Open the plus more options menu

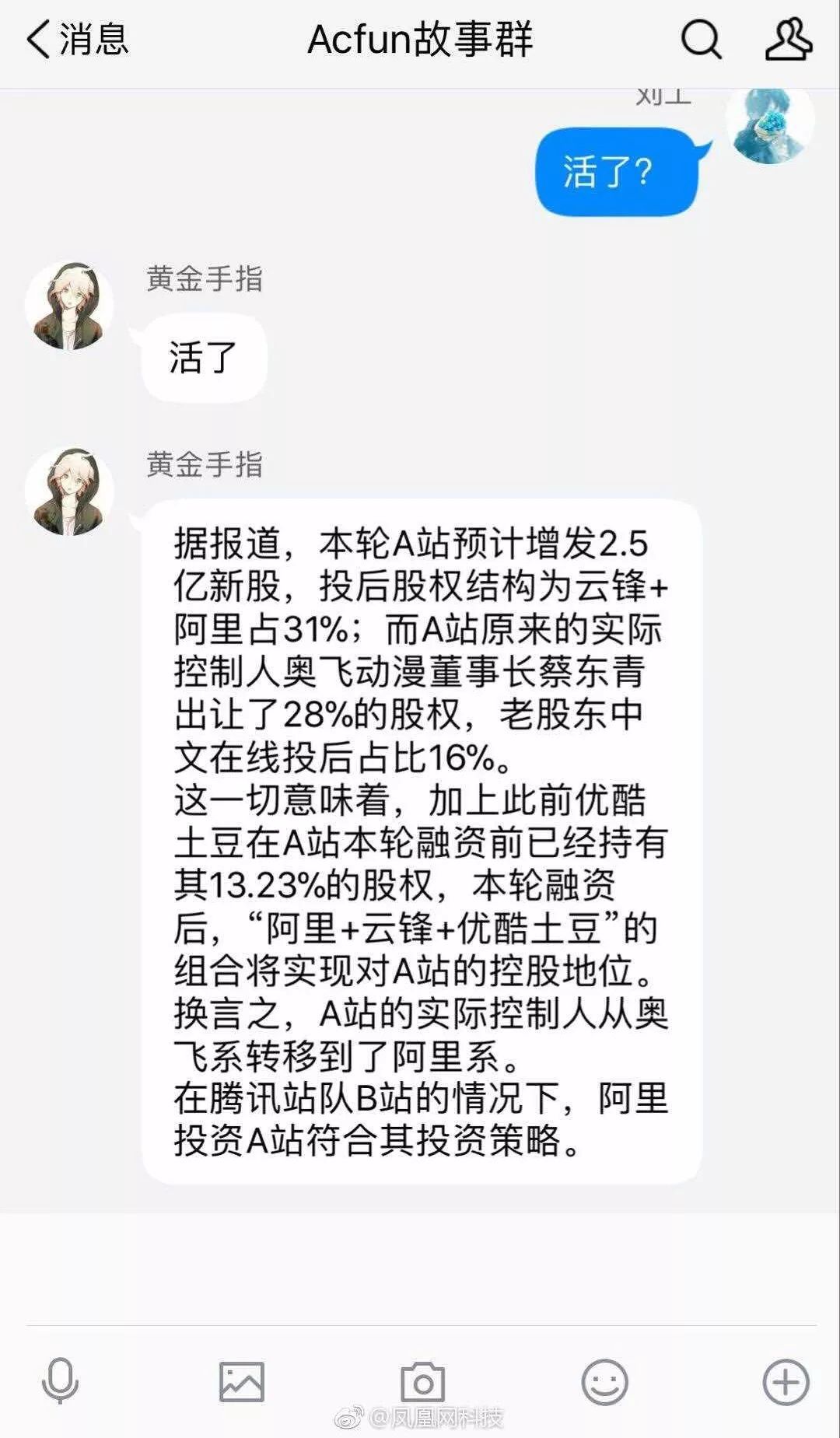point(786,1381)
